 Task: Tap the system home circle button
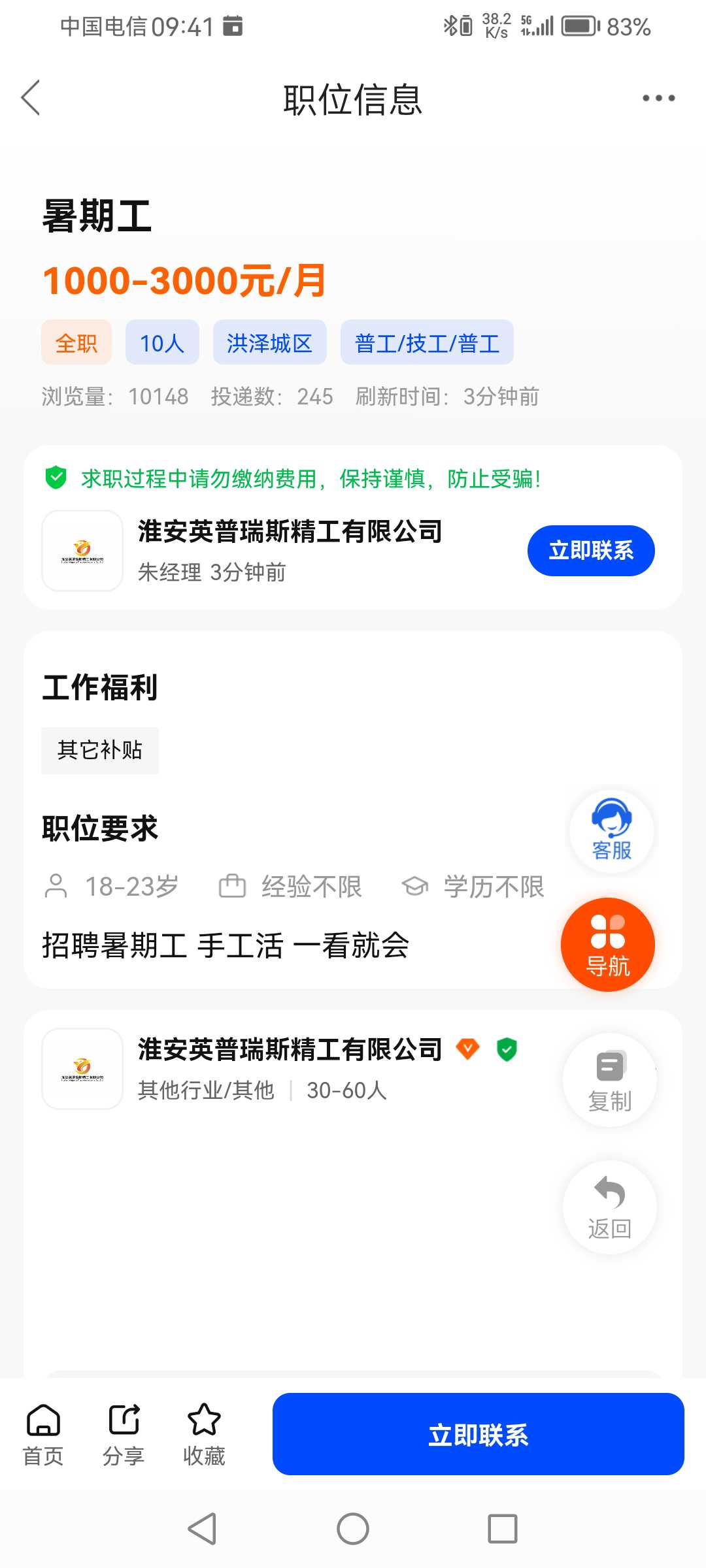click(x=353, y=1529)
